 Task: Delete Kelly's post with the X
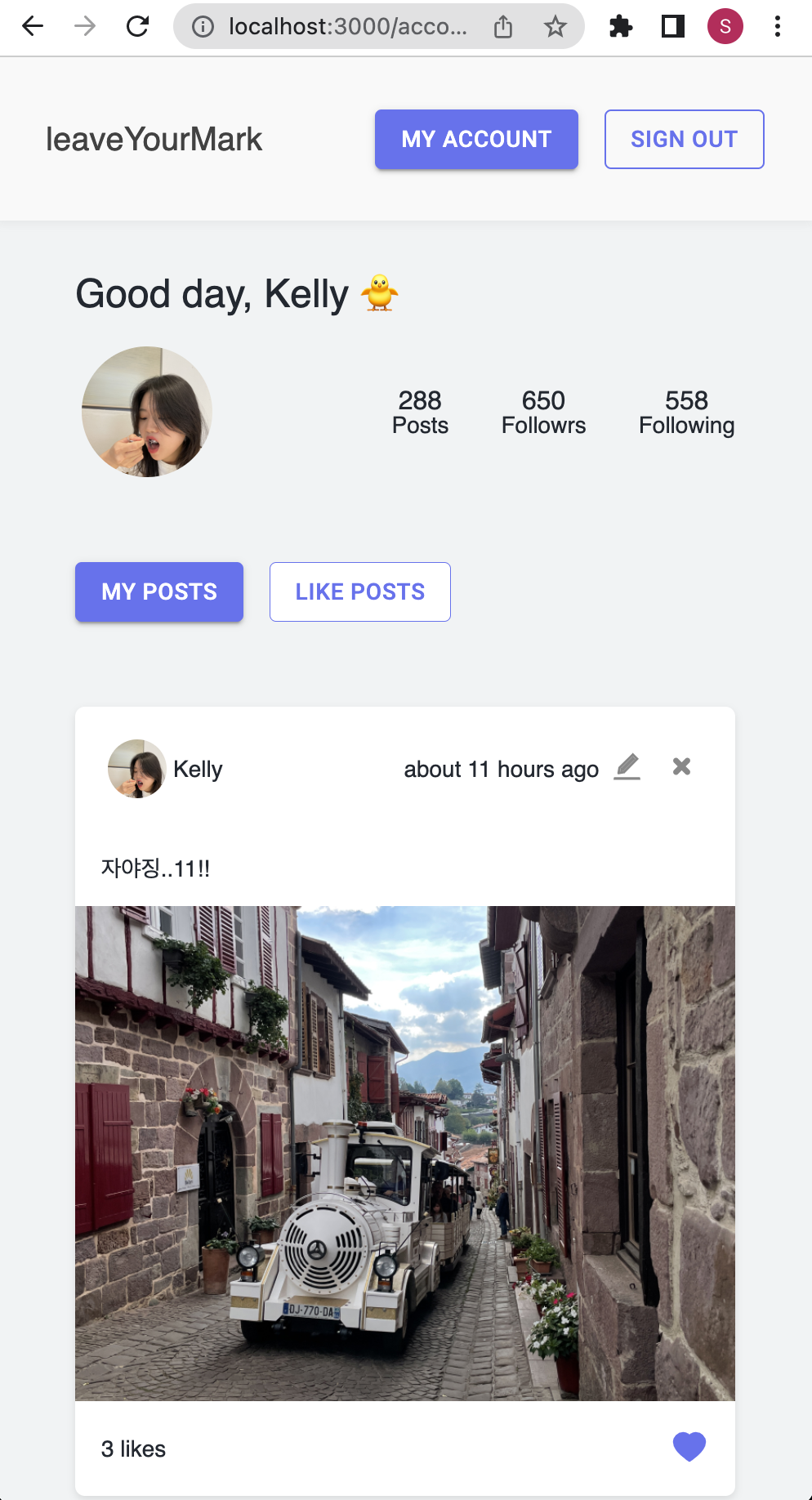point(681,766)
